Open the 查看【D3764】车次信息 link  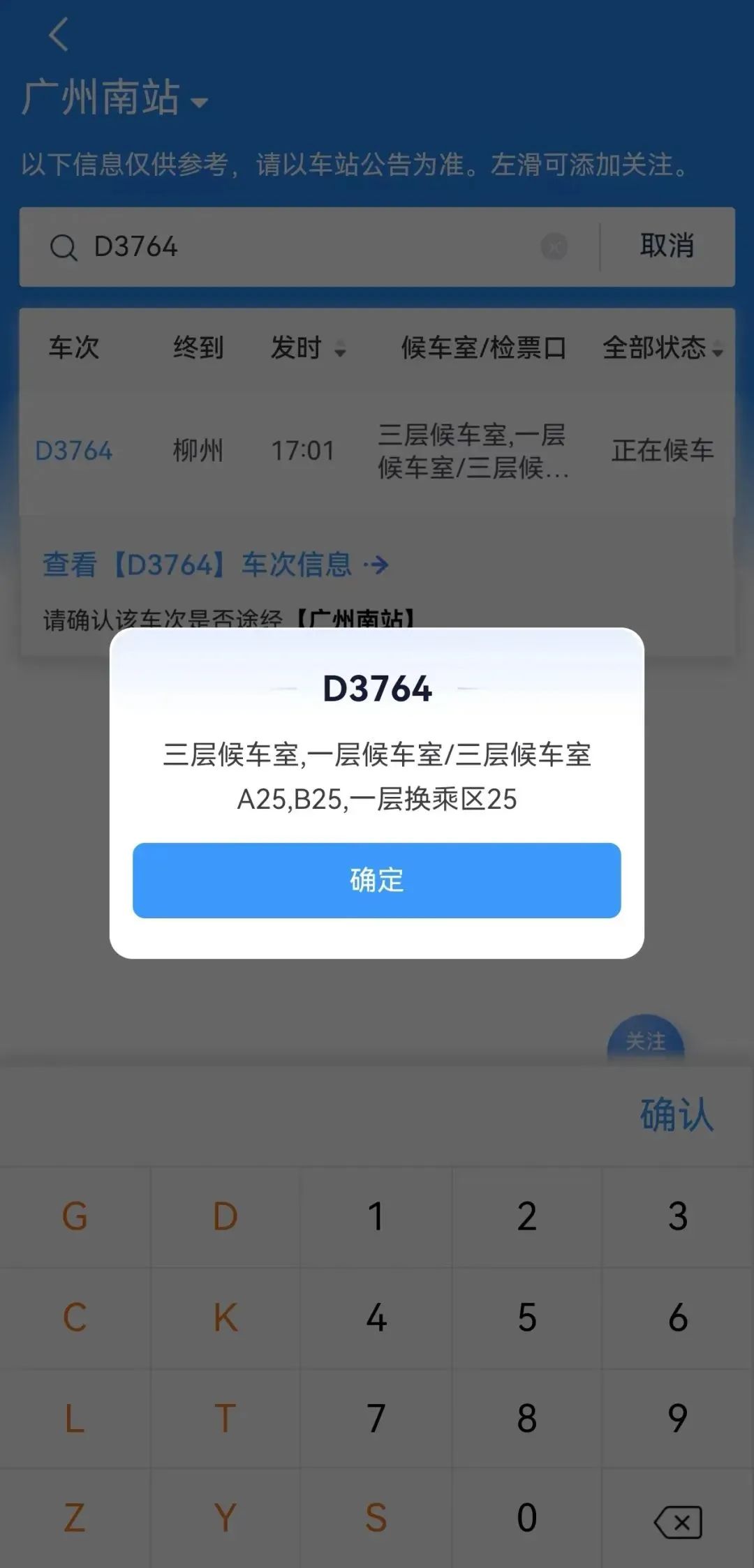tap(215, 565)
